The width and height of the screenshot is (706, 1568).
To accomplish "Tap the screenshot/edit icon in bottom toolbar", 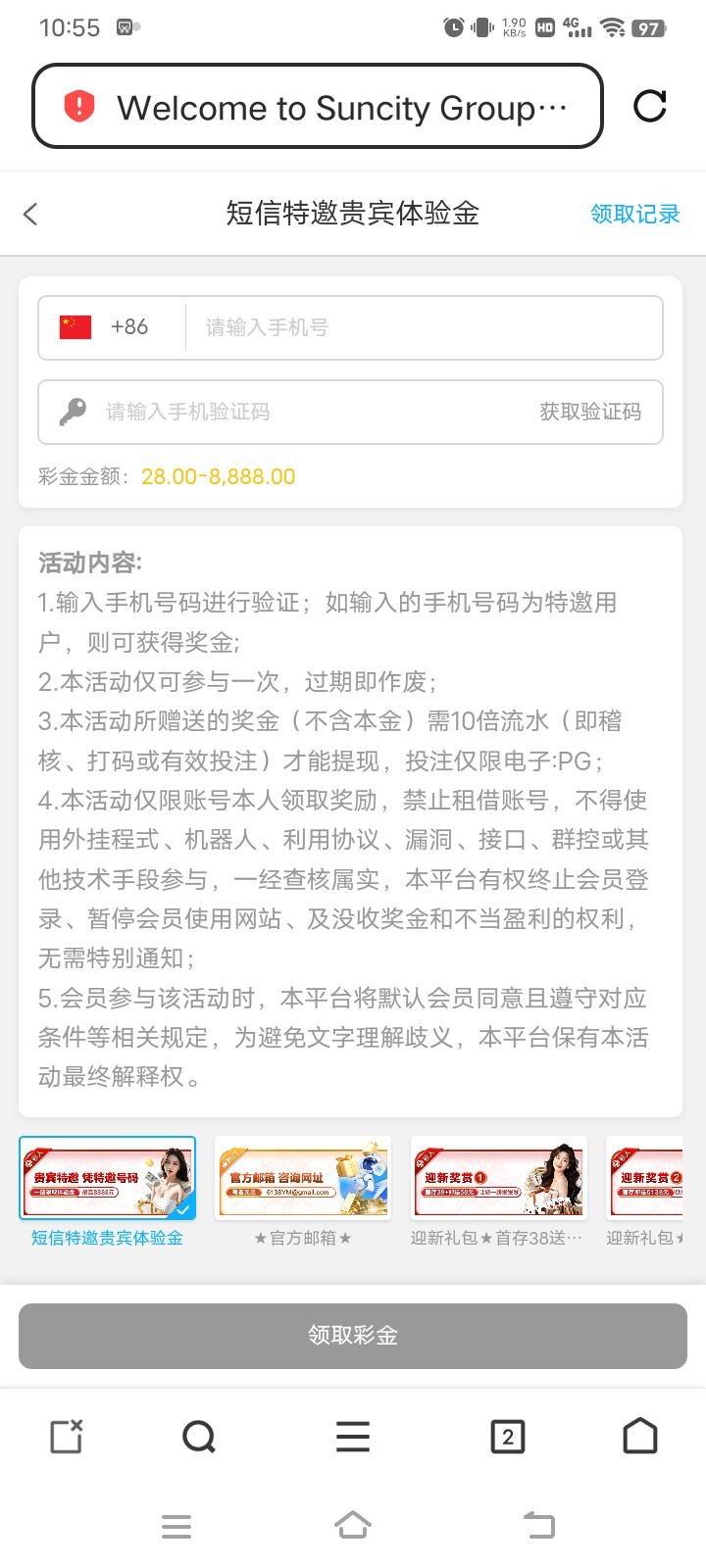I will (65, 1437).
